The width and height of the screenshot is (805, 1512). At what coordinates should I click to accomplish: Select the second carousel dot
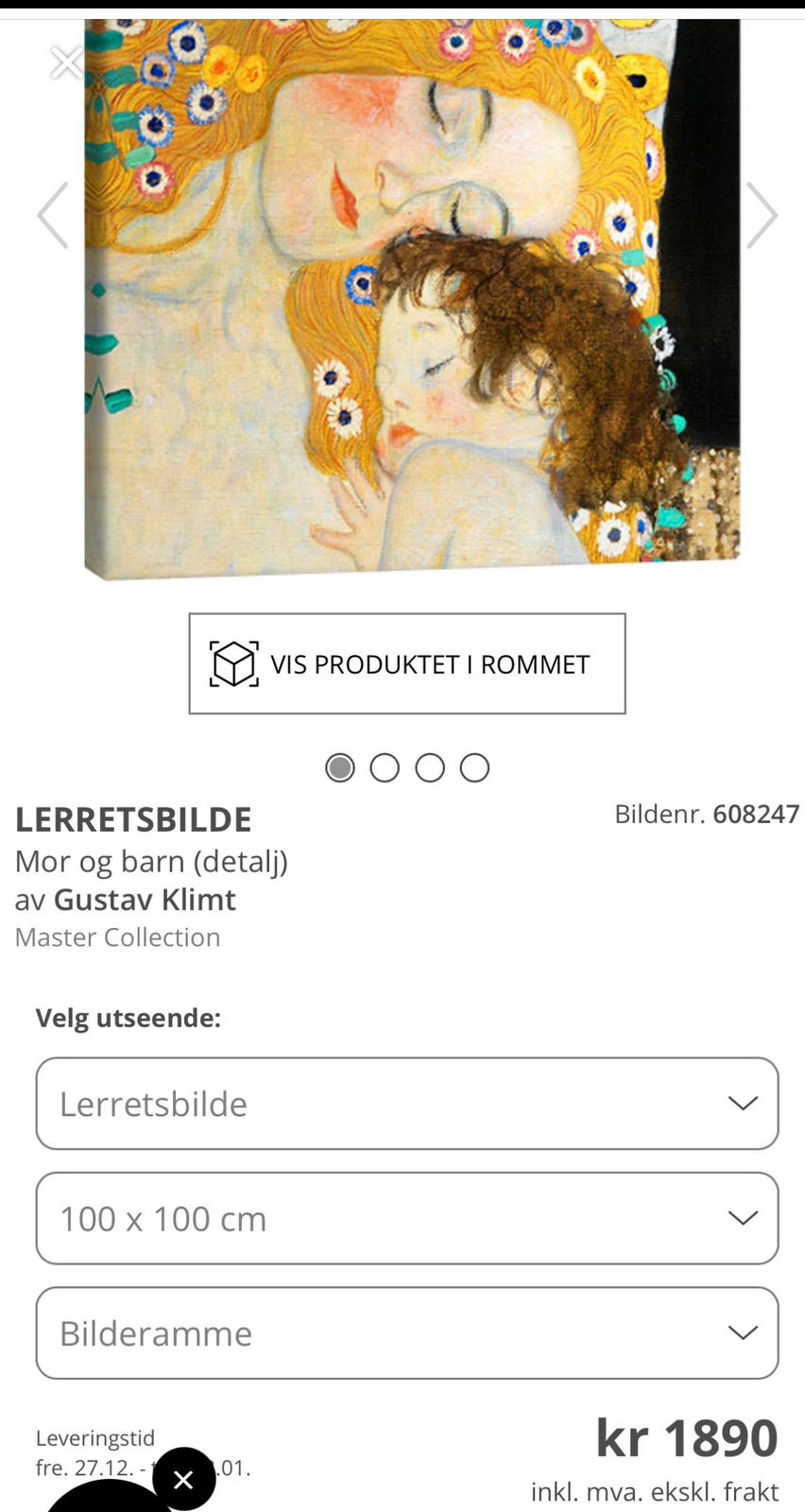tap(385, 767)
